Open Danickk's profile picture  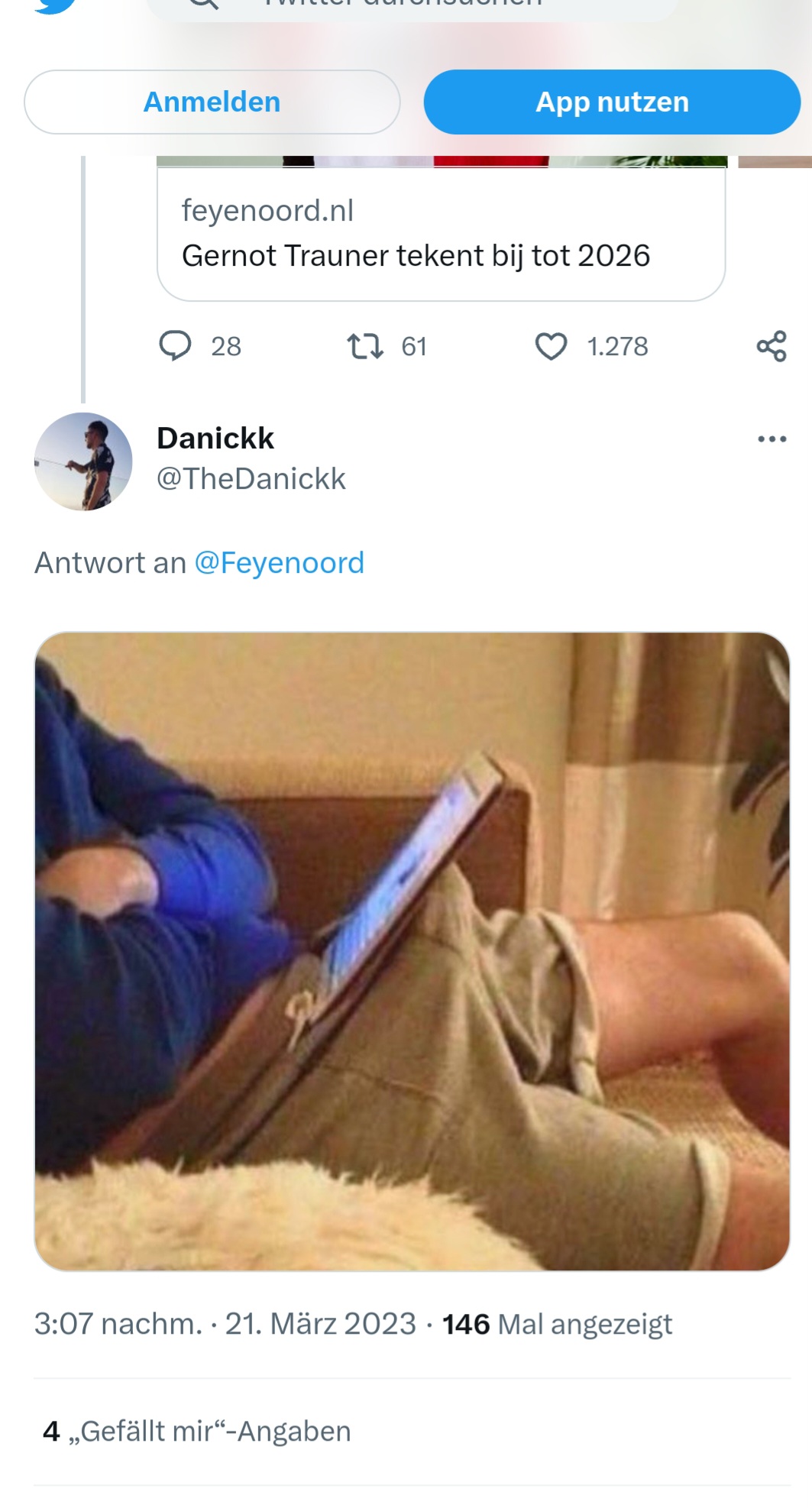click(x=83, y=461)
